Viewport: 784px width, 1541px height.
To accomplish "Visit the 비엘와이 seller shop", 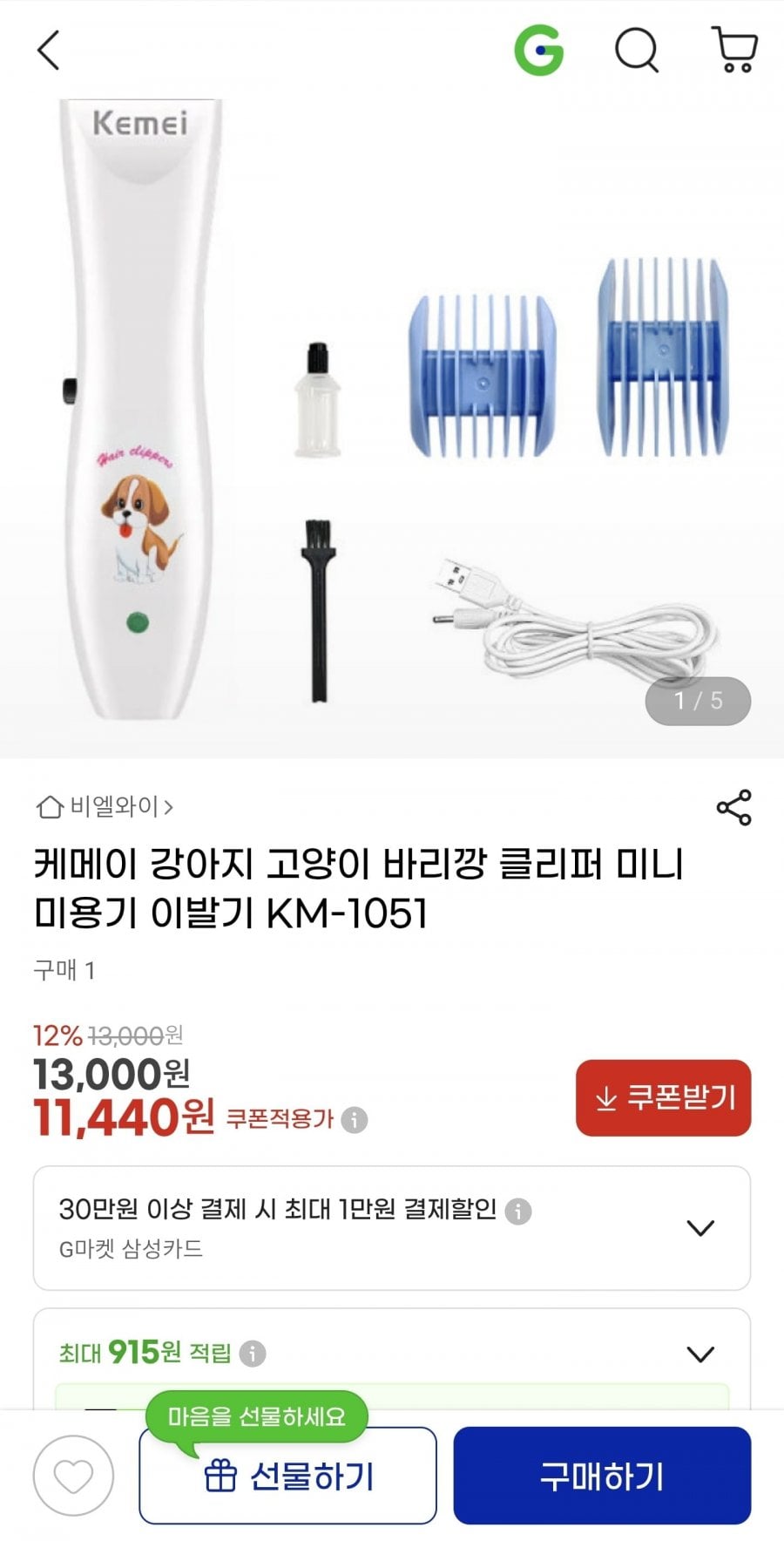I will pyautogui.click(x=105, y=807).
